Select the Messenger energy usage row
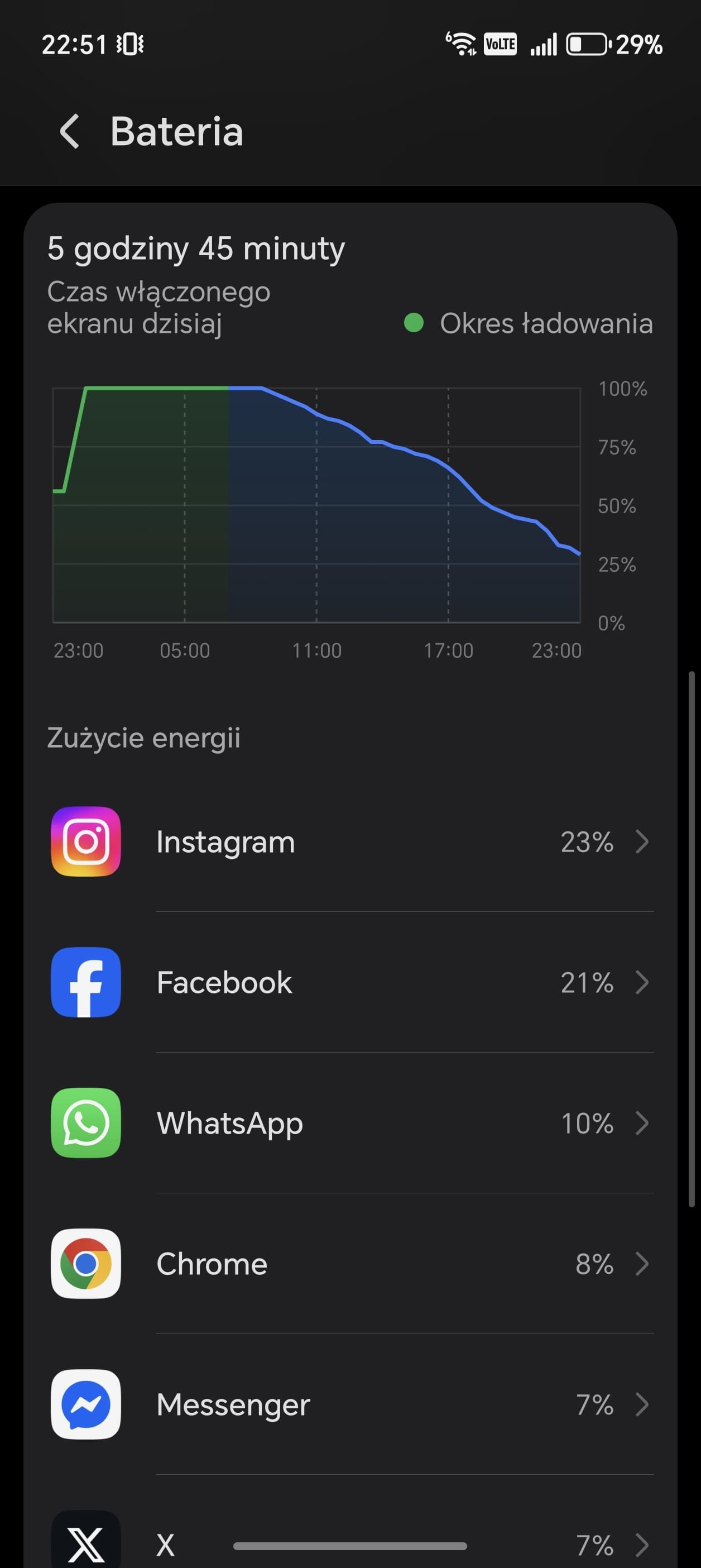 tap(350, 1404)
